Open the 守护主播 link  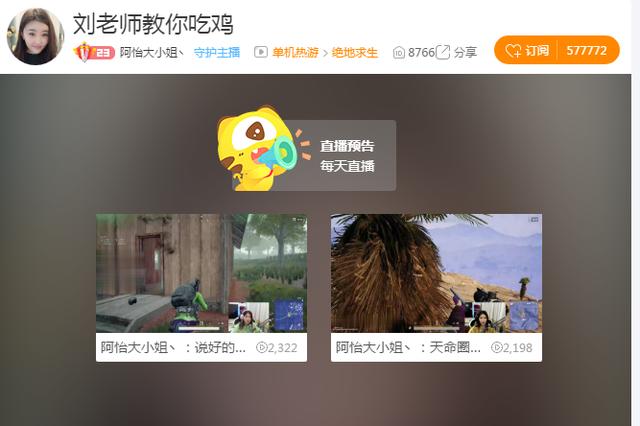click(x=216, y=52)
